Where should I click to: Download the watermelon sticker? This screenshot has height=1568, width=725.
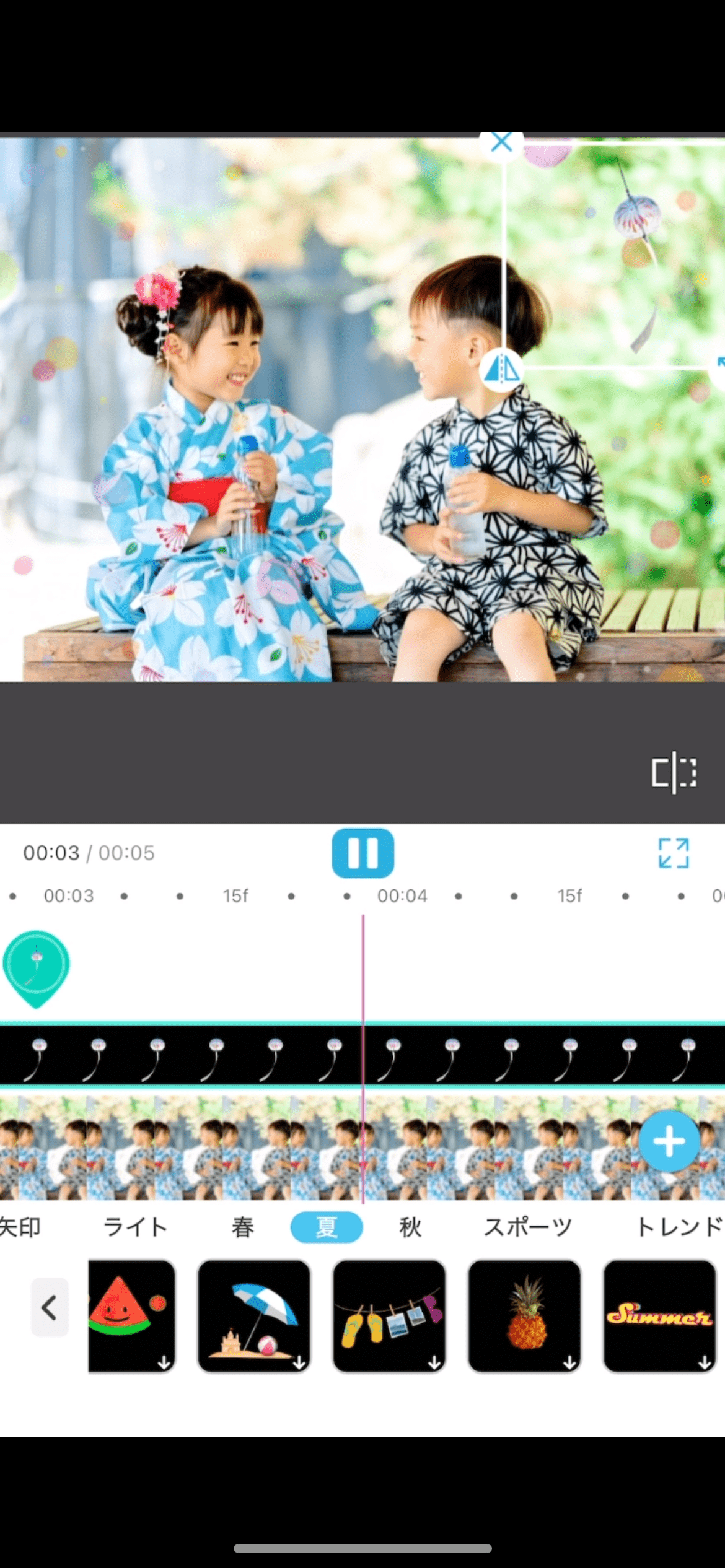click(x=131, y=1315)
